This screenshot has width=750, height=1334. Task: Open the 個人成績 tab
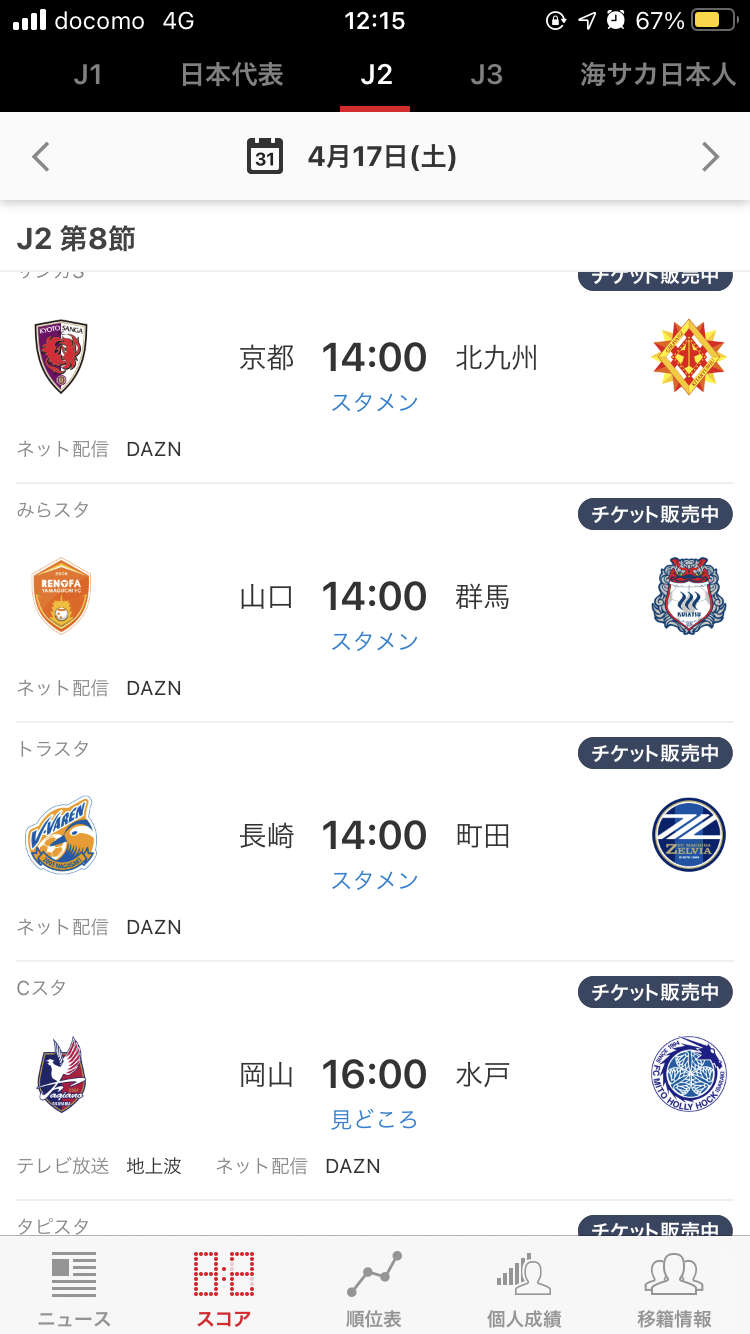524,1289
